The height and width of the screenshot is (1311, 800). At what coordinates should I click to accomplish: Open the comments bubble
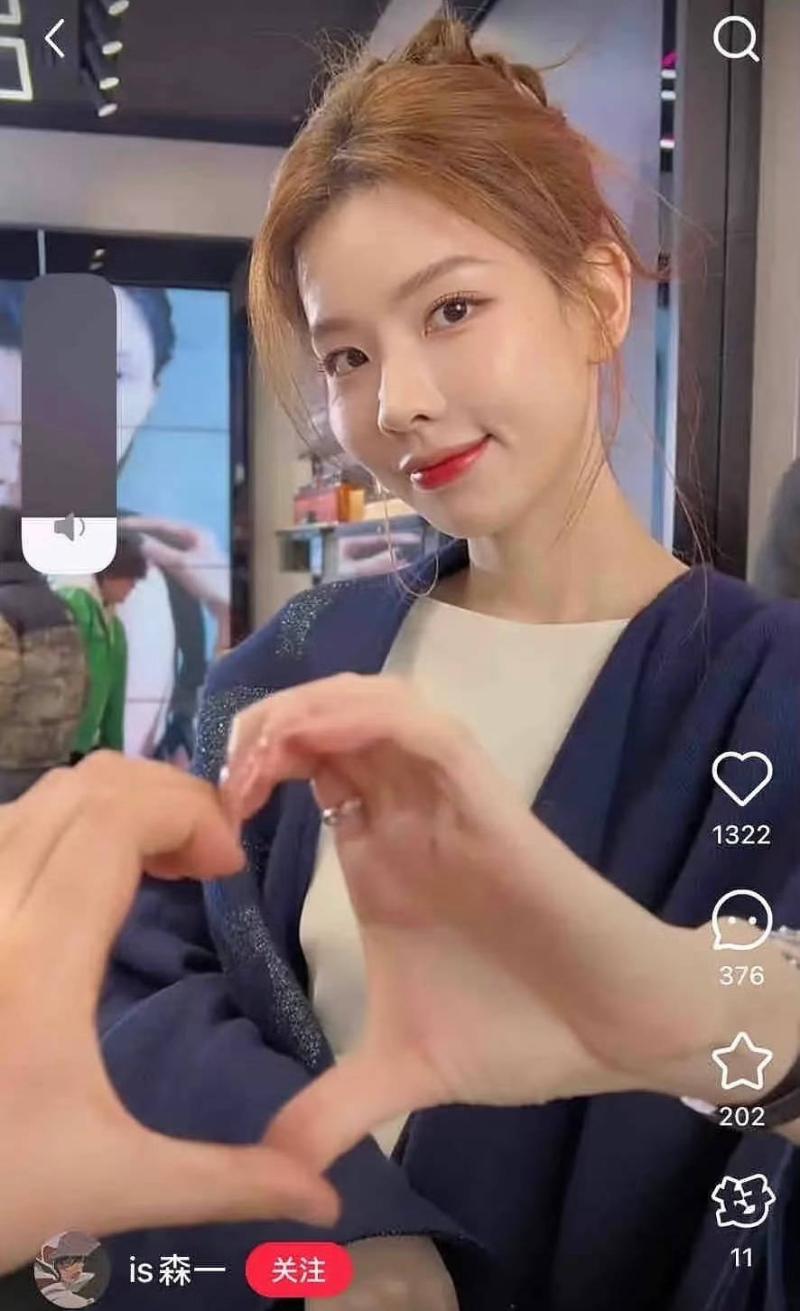tap(741, 920)
